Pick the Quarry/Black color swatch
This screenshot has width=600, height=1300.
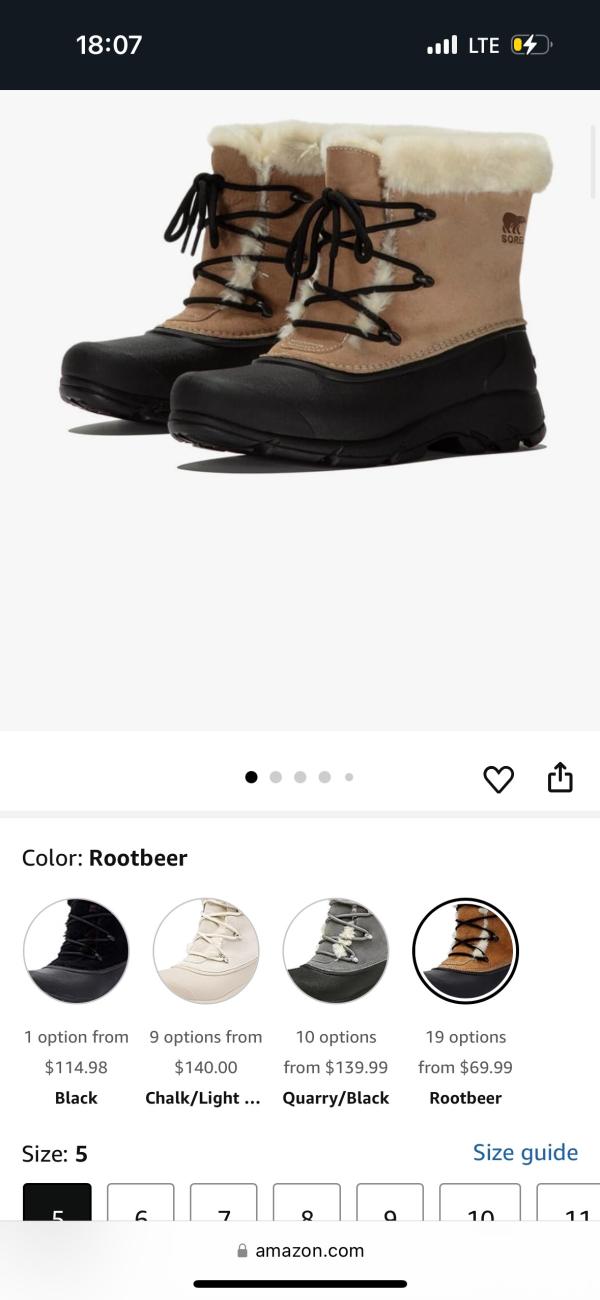[336, 950]
